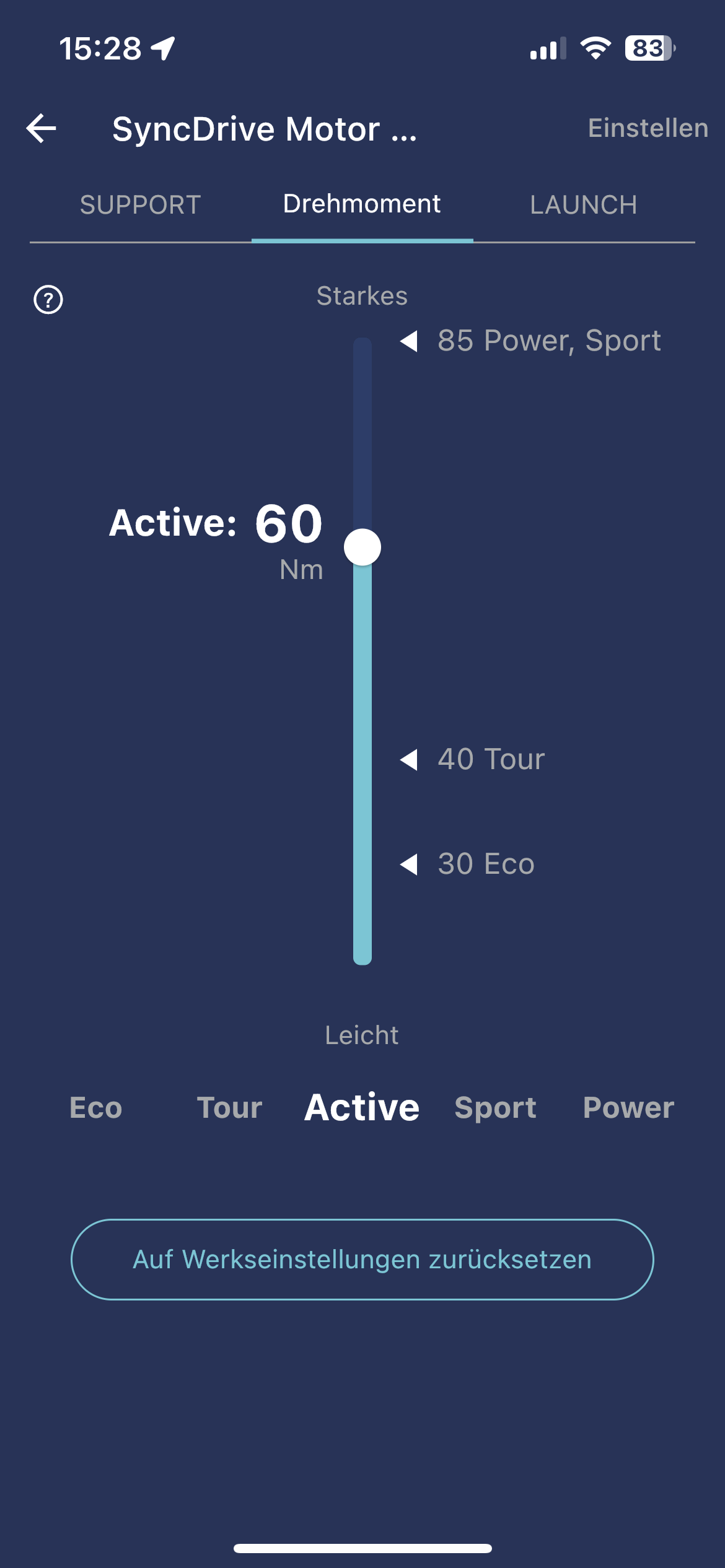Screen dimensions: 725x1568
Task: Select the Eco assist mode
Action: click(96, 1108)
